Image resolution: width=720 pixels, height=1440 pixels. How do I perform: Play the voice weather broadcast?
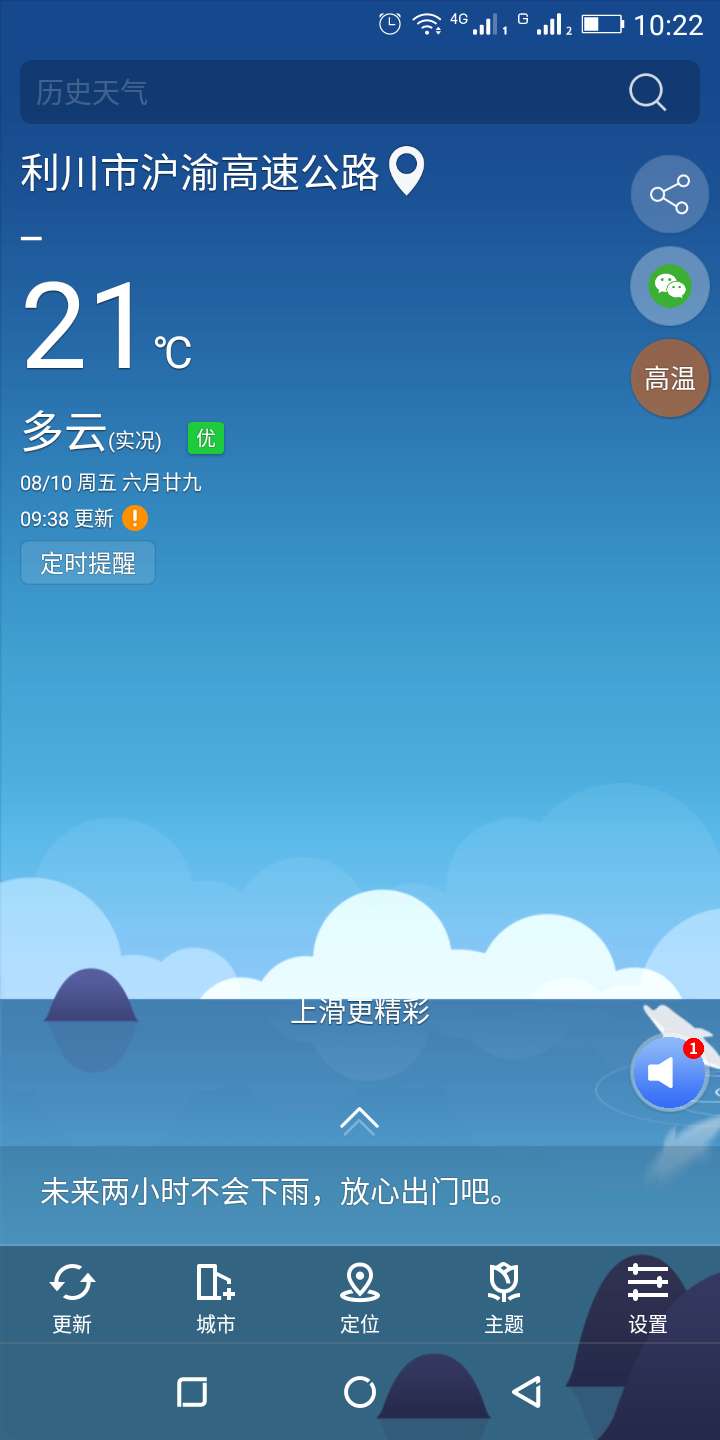click(667, 1073)
